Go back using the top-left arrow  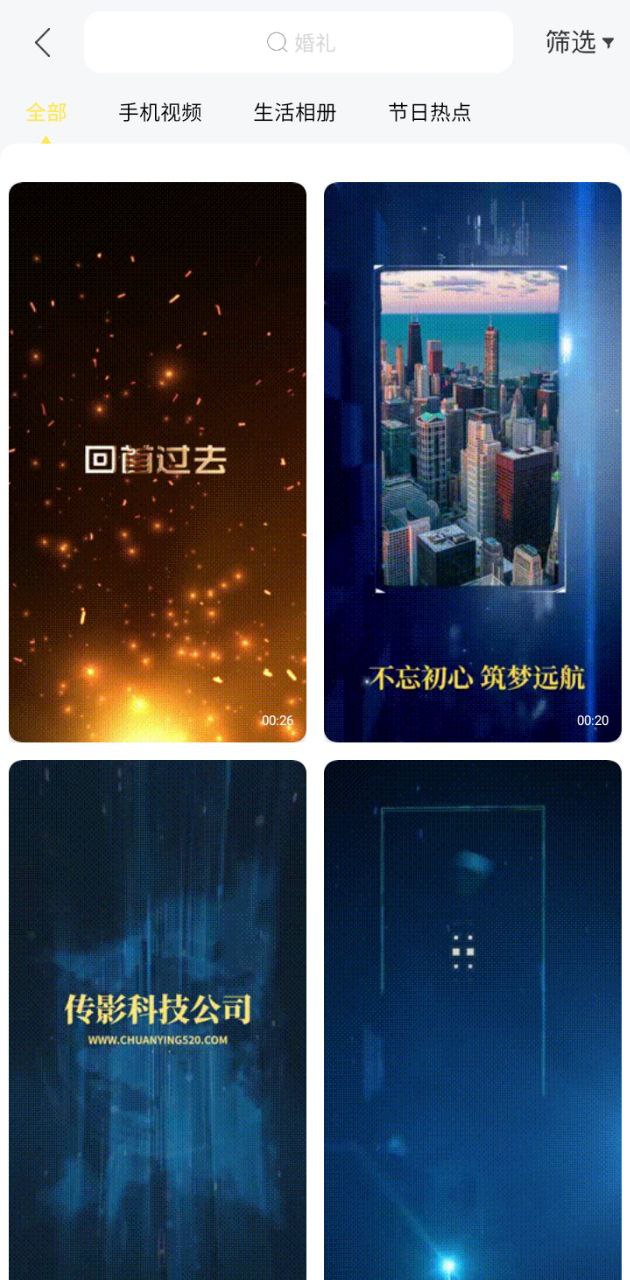[42, 42]
